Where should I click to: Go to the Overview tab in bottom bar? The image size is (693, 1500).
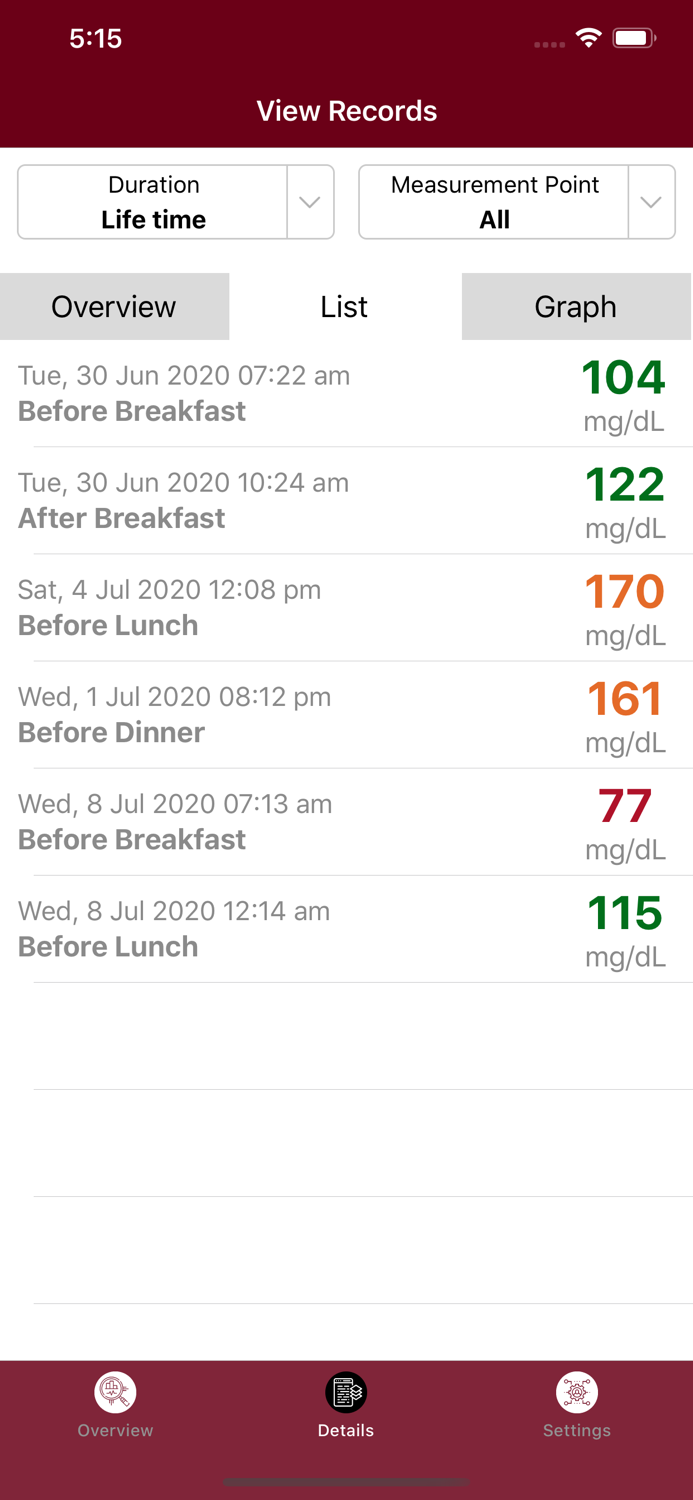click(x=116, y=1405)
